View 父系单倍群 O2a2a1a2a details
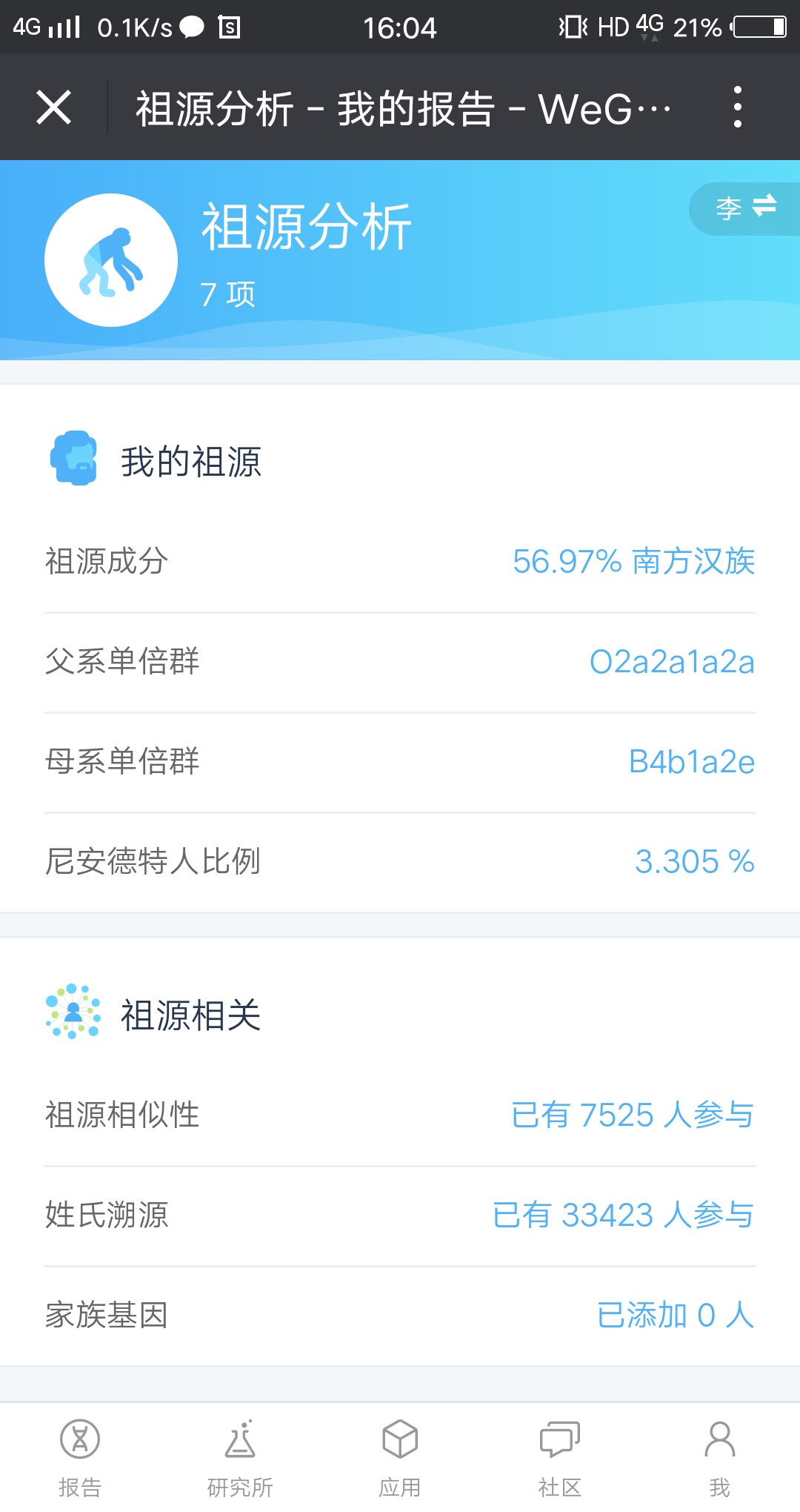The image size is (800, 1512). tap(400, 662)
